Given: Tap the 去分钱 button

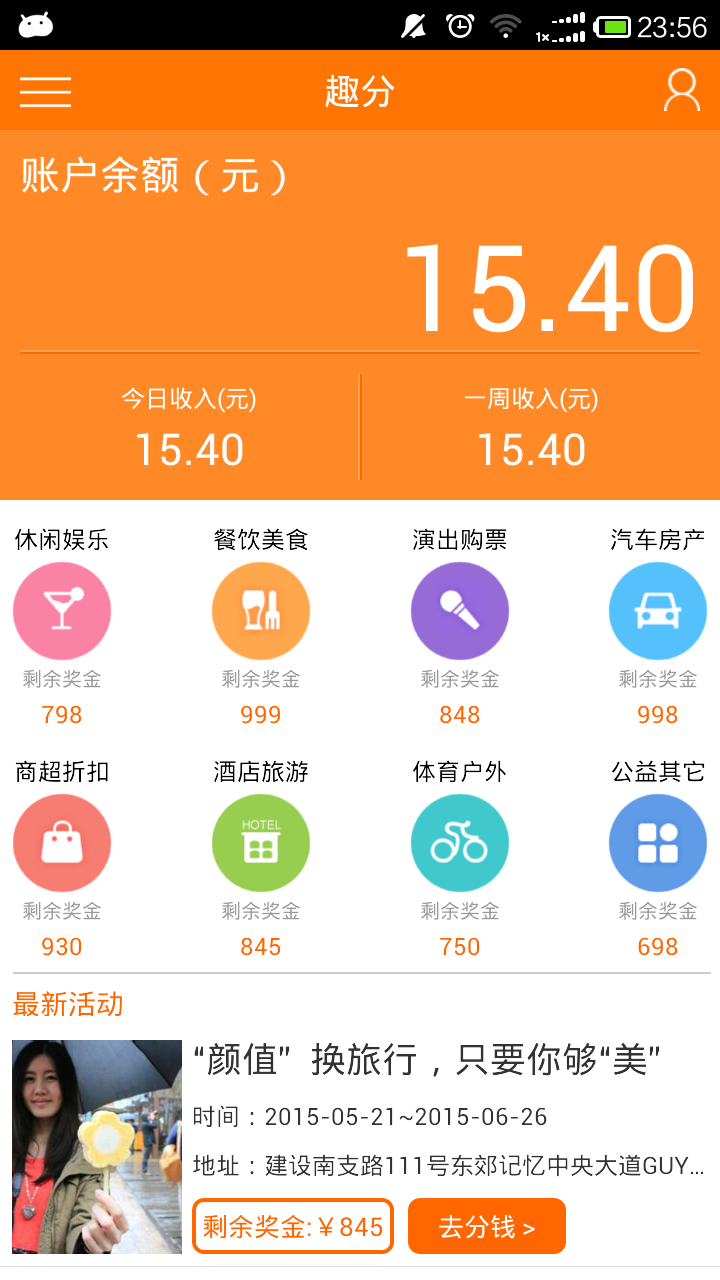Looking at the screenshot, I should click(x=487, y=1226).
